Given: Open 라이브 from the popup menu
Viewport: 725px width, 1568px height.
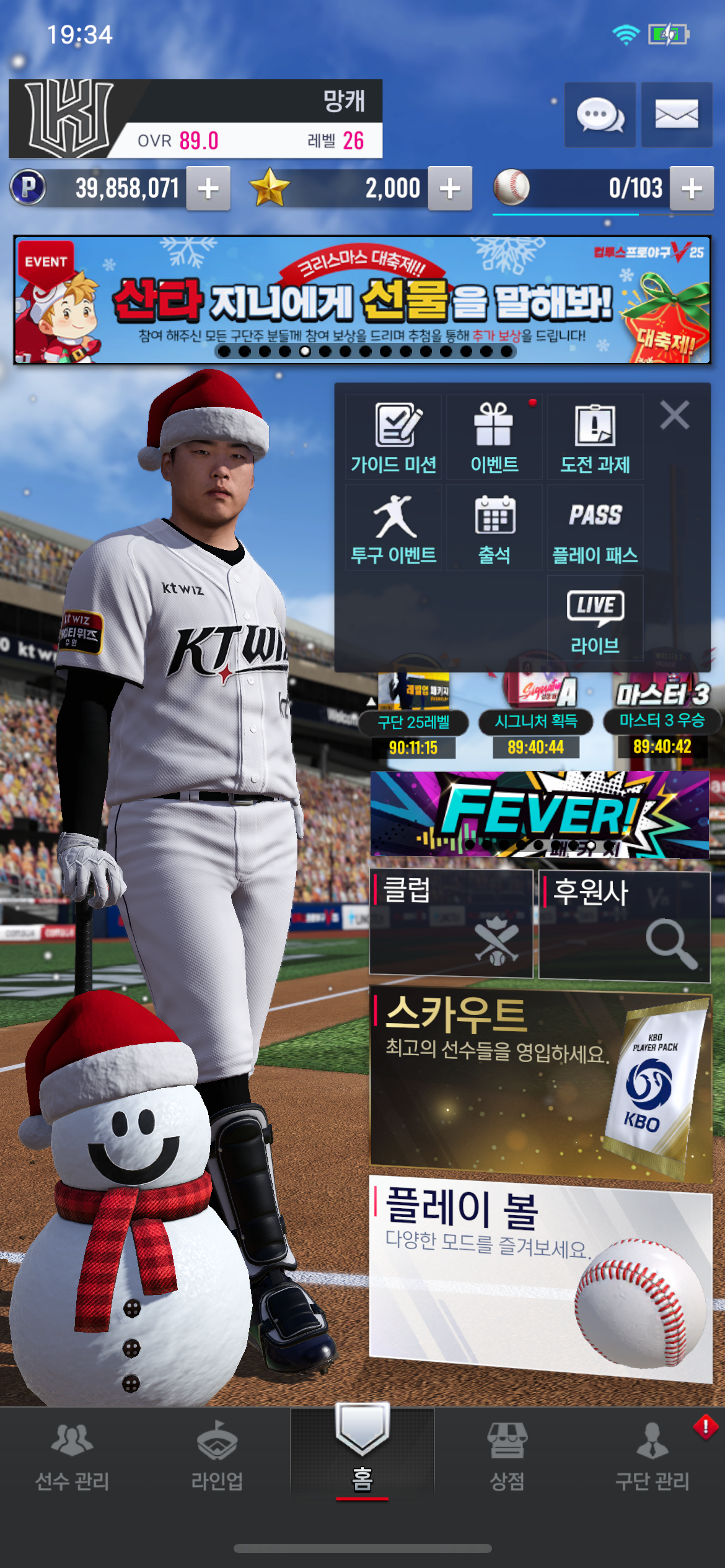Looking at the screenshot, I should 595,619.
